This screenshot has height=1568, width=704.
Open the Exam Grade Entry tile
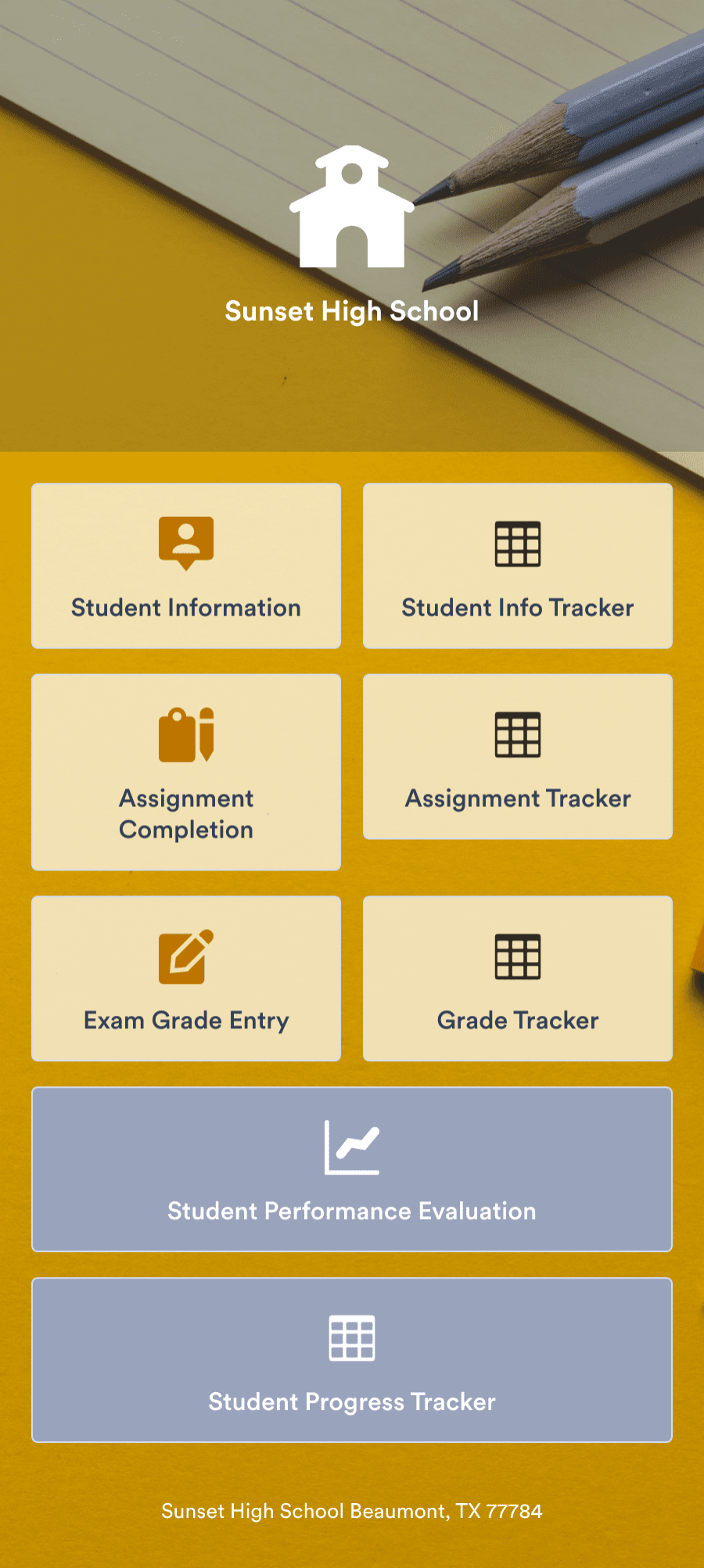(185, 978)
